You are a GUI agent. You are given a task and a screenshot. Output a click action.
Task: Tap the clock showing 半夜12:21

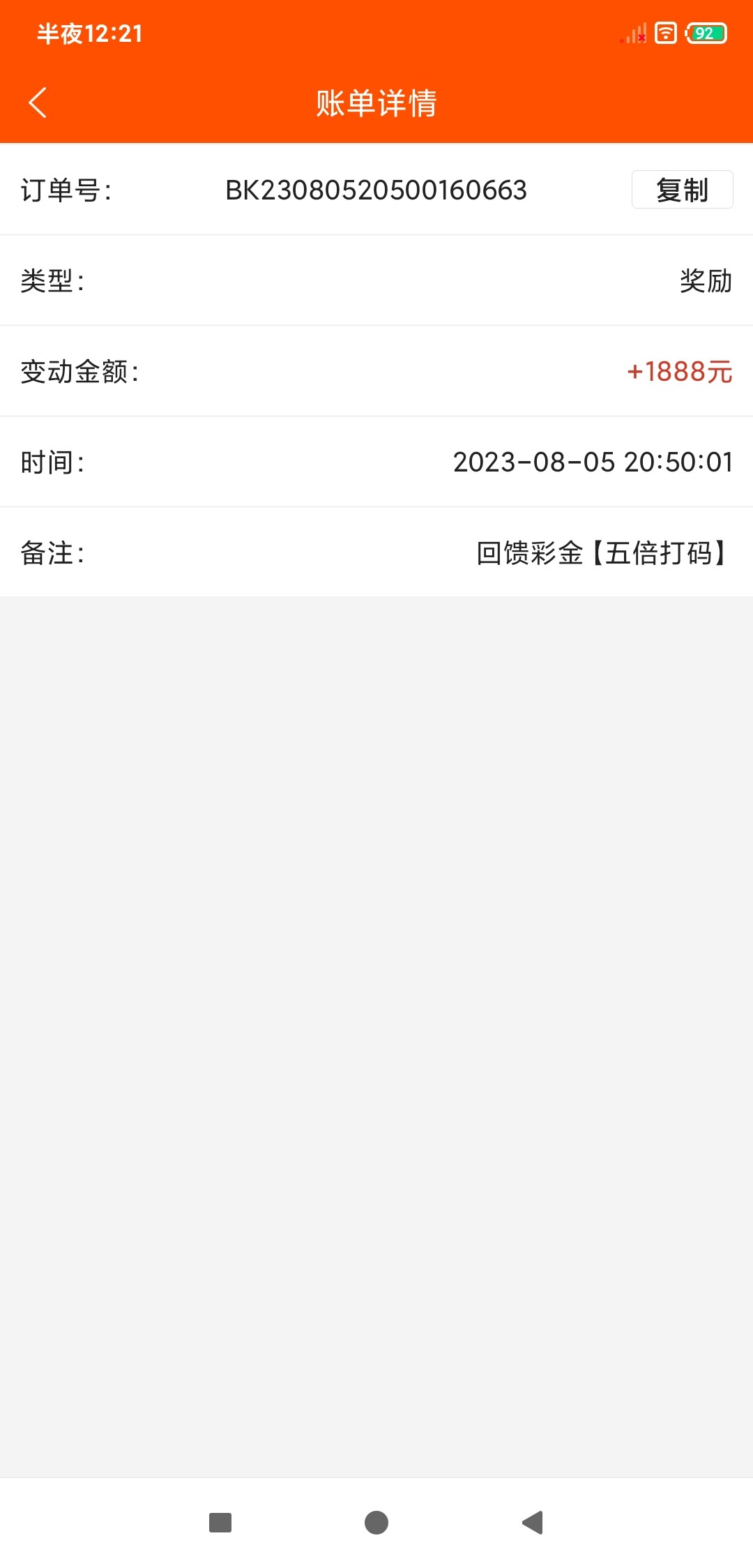click(89, 33)
